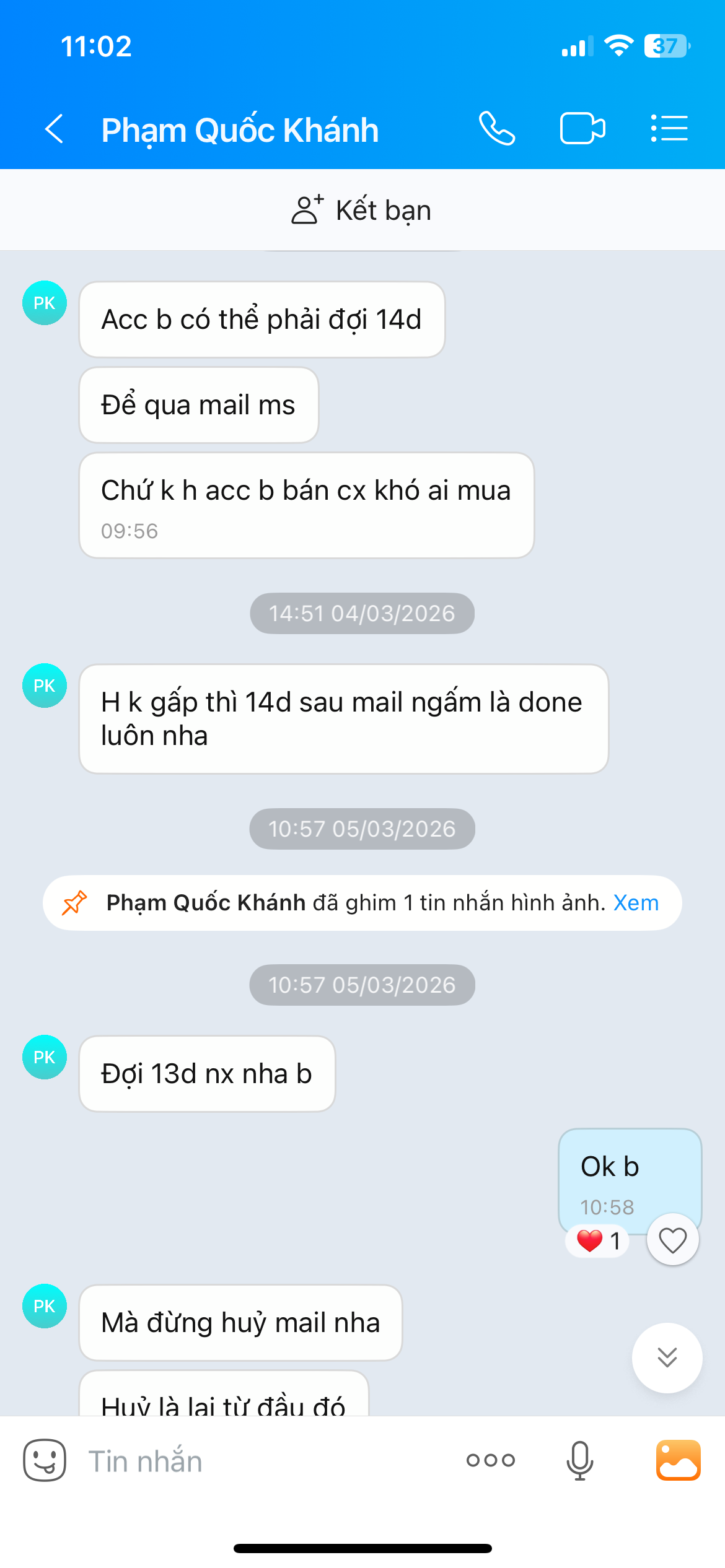Open the sticker and emoji picker
This screenshot has width=725, height=1568.
coord(45,1460)
